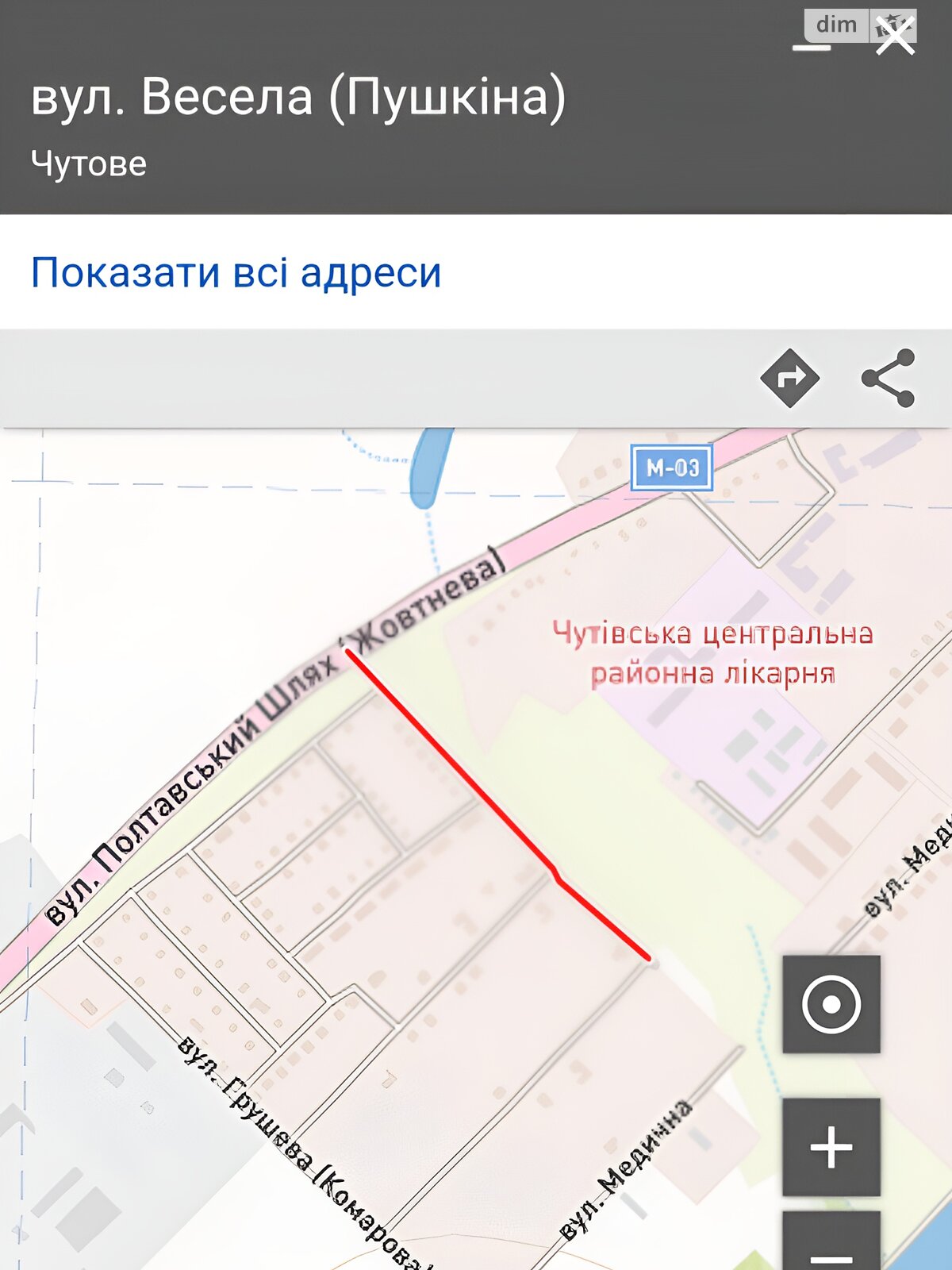
Task: Open 'Показати всі адреси' link
Action: point(236,273)
